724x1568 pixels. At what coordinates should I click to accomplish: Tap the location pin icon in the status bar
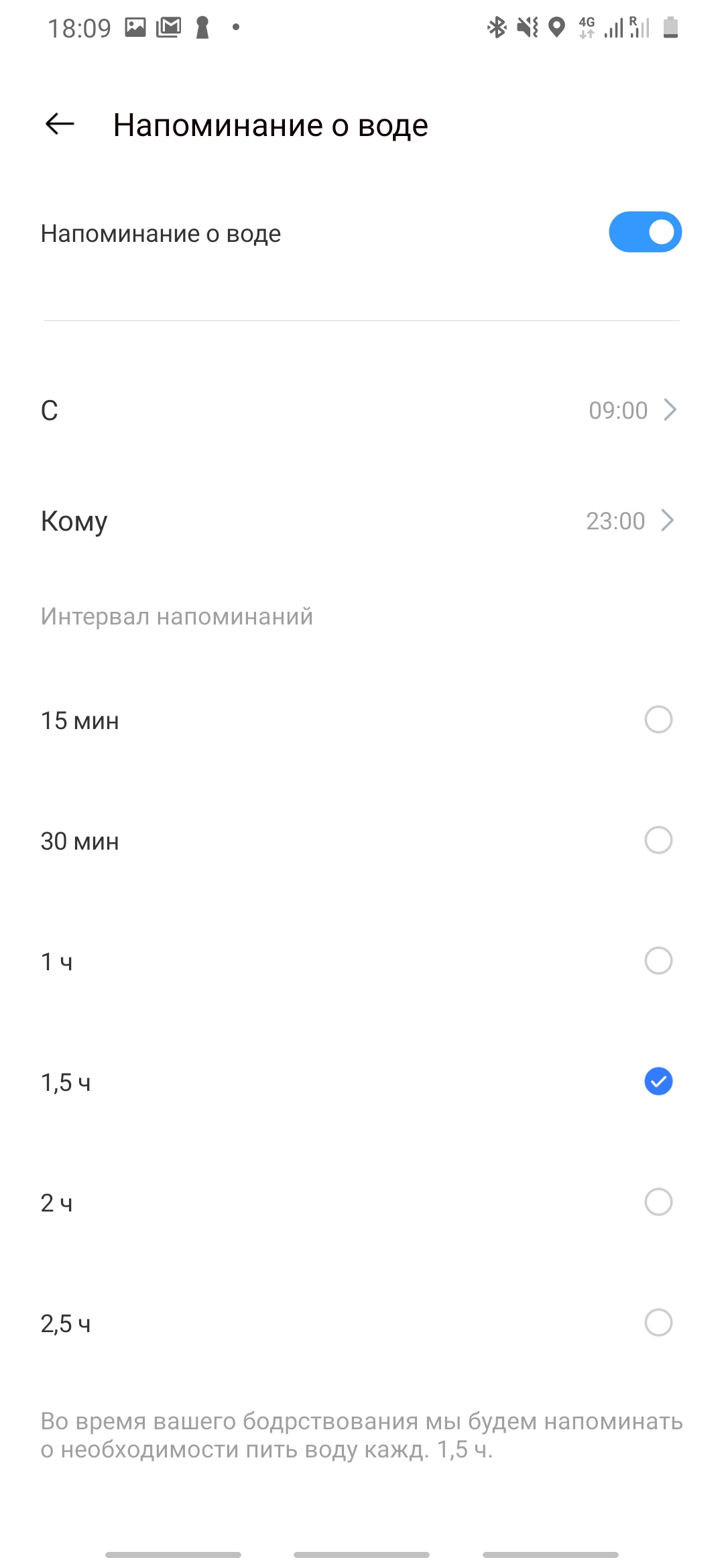(556, 27)
